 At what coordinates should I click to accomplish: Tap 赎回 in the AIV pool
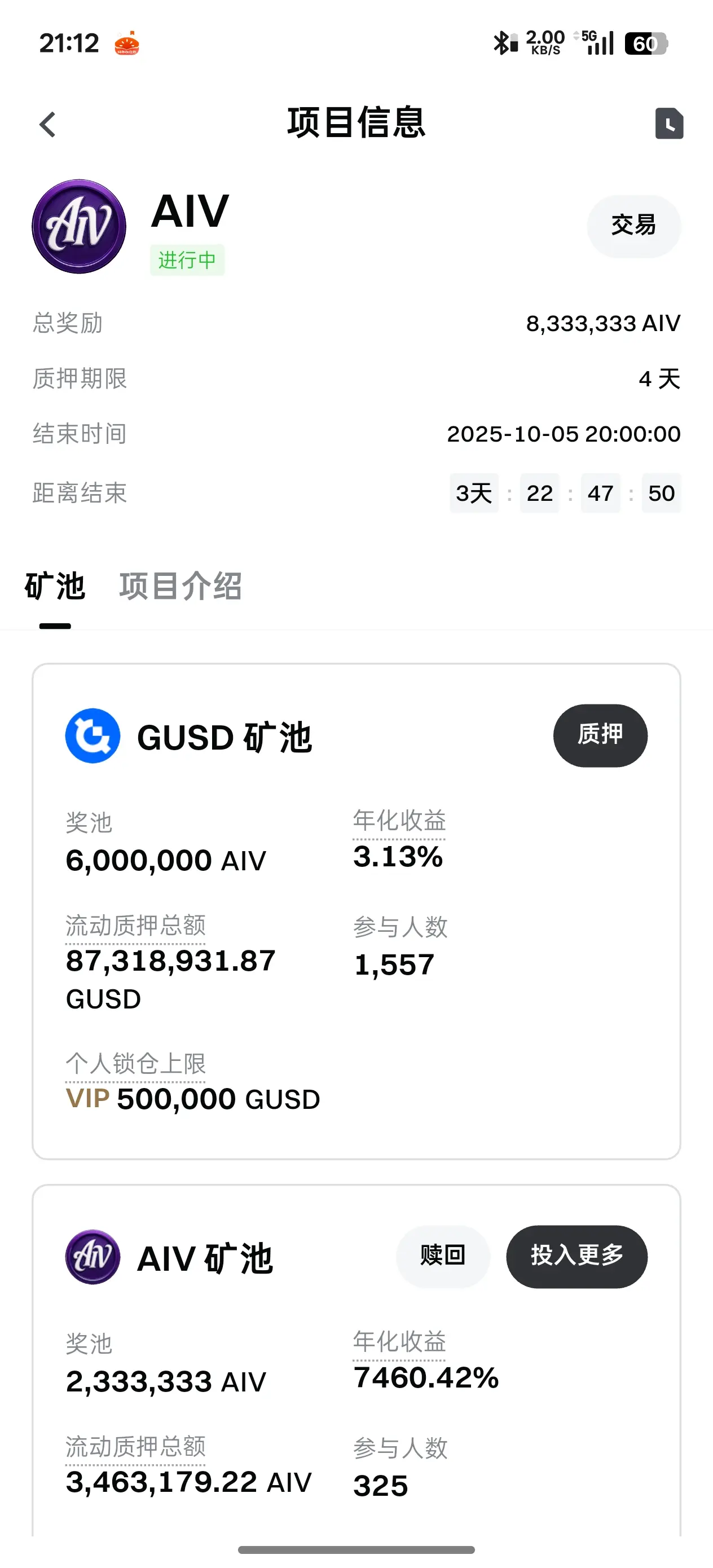pos(443,1256)
